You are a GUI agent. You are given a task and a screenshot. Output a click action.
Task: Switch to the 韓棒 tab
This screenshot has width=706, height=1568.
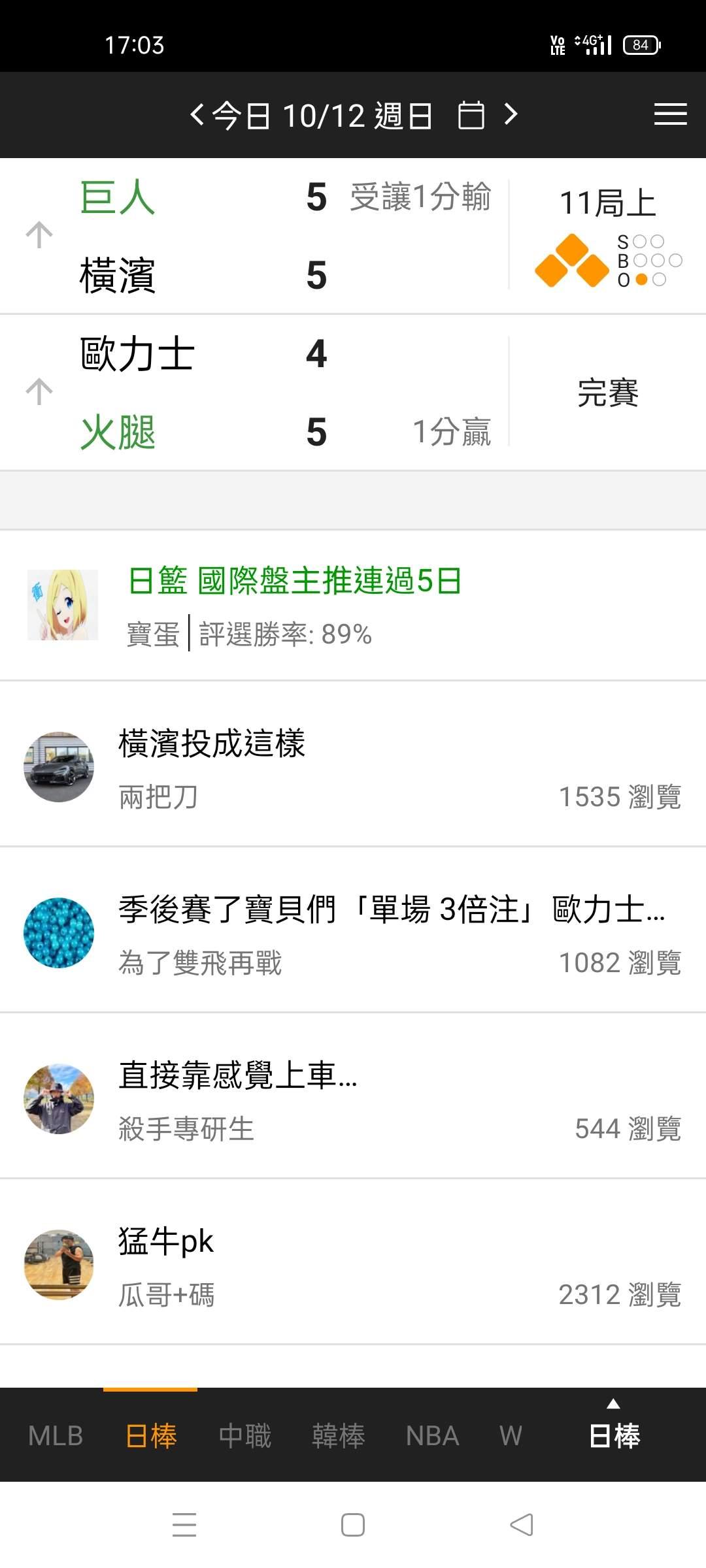[x=338, y=1436]
